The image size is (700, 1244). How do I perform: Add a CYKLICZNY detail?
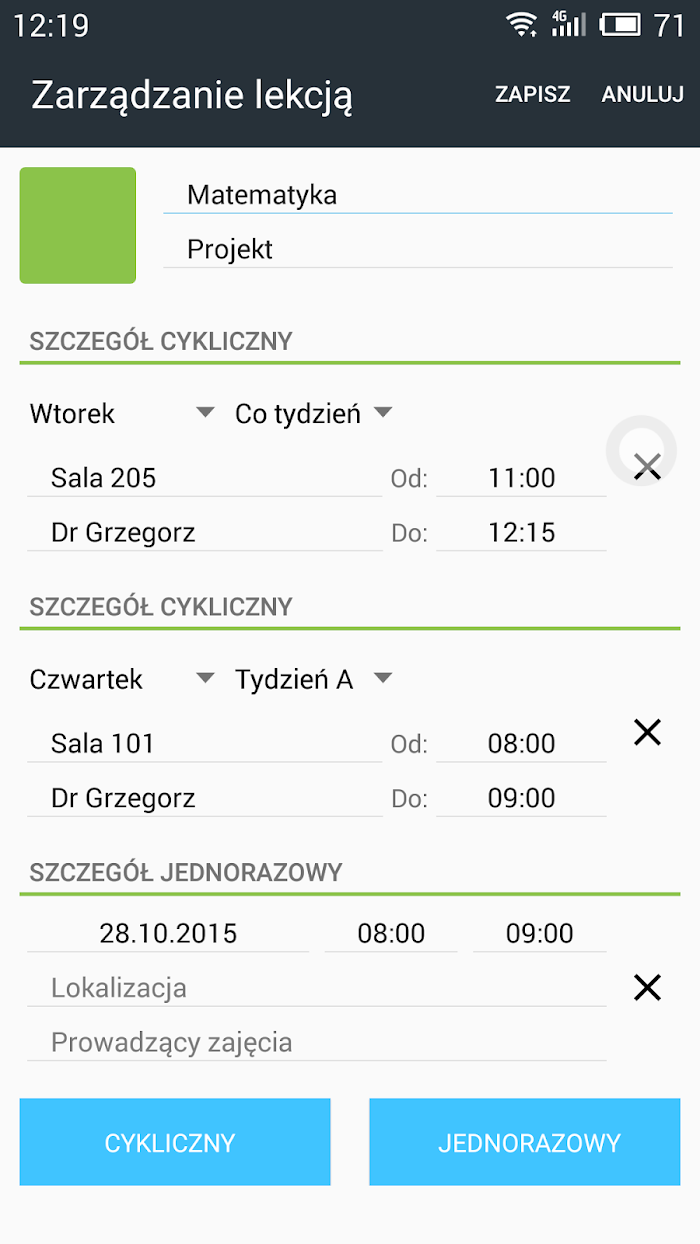coord(175,1142)
